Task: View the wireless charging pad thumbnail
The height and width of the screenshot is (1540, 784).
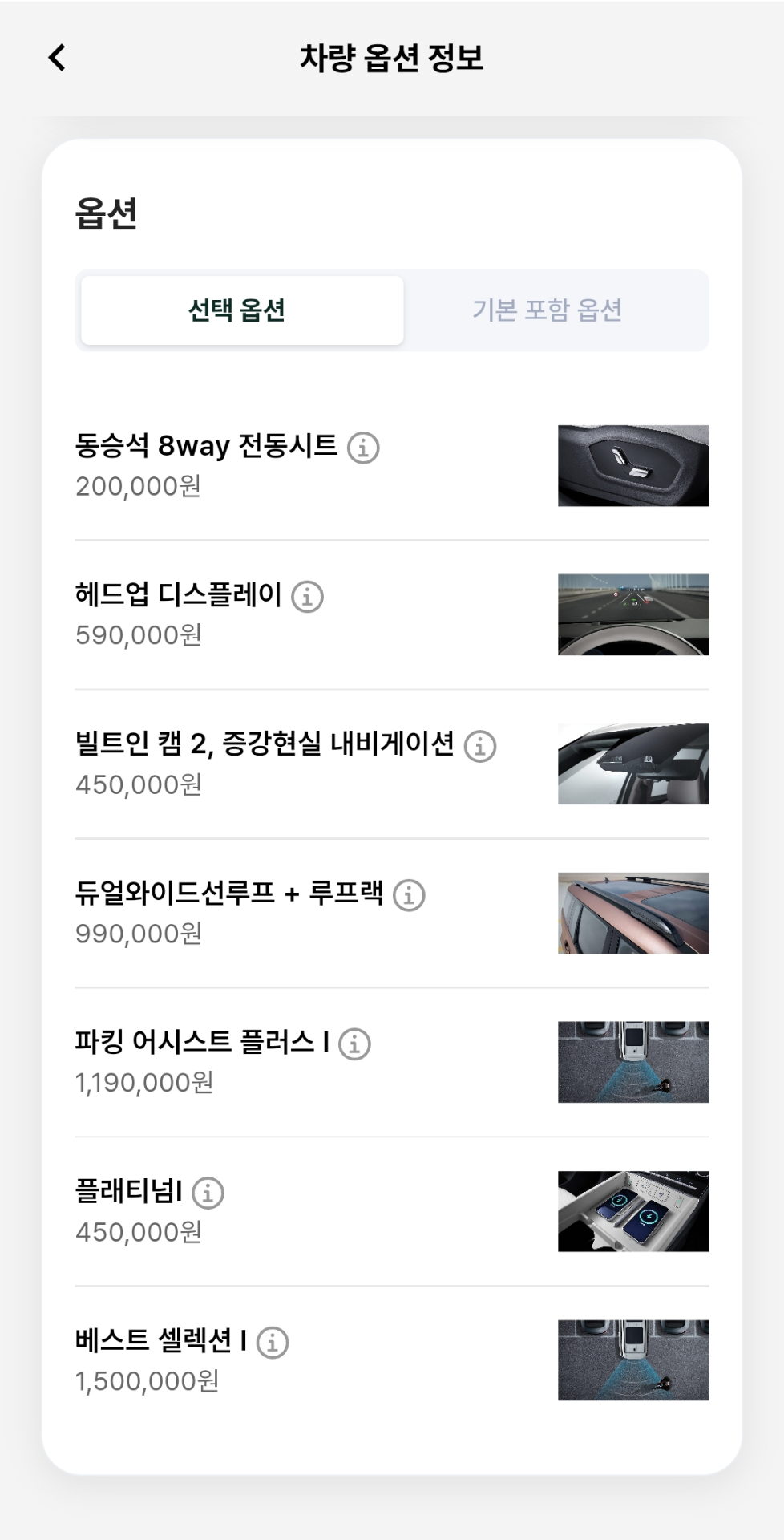Action: click(x=633, y=1213)
